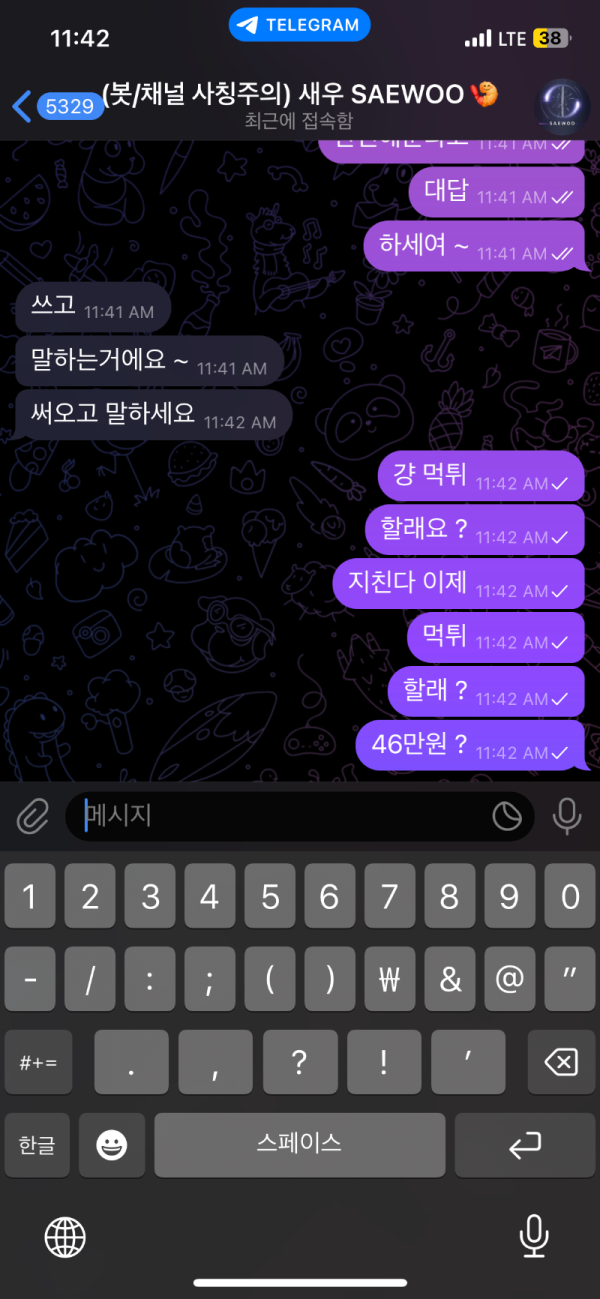600x1299 pixels.
Task: Start keyboard dictation microphone
Action: [534, 1237]
